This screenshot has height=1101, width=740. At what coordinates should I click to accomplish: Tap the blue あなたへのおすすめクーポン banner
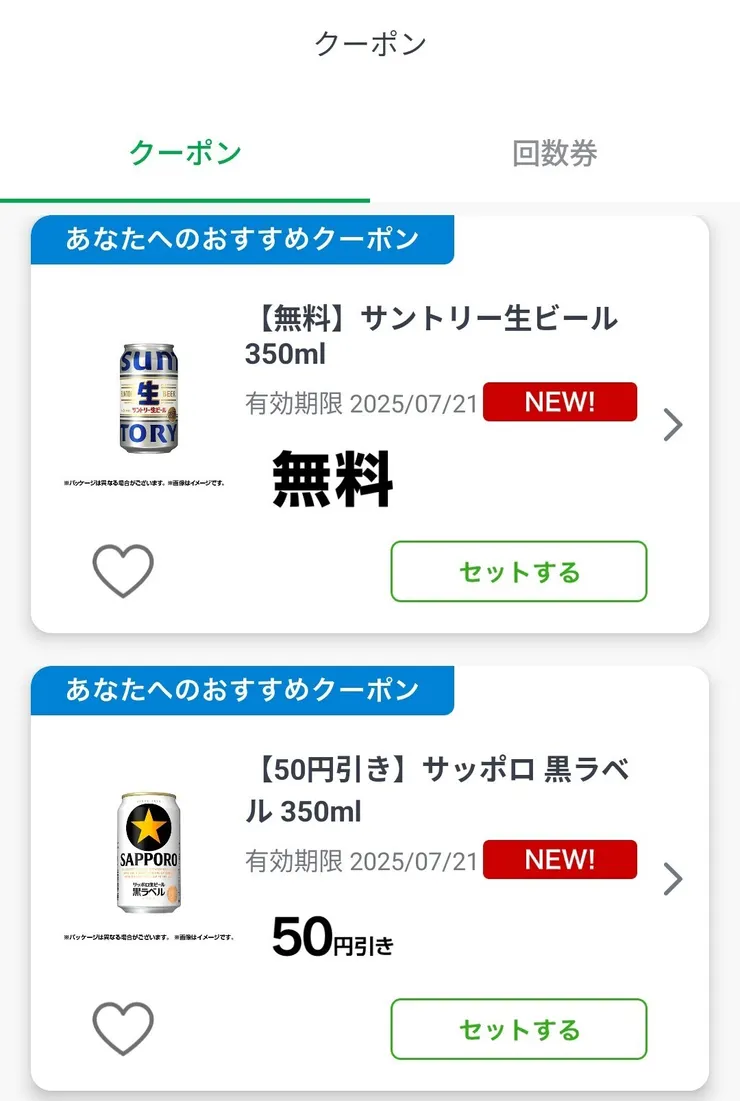(x=240, y=239)
